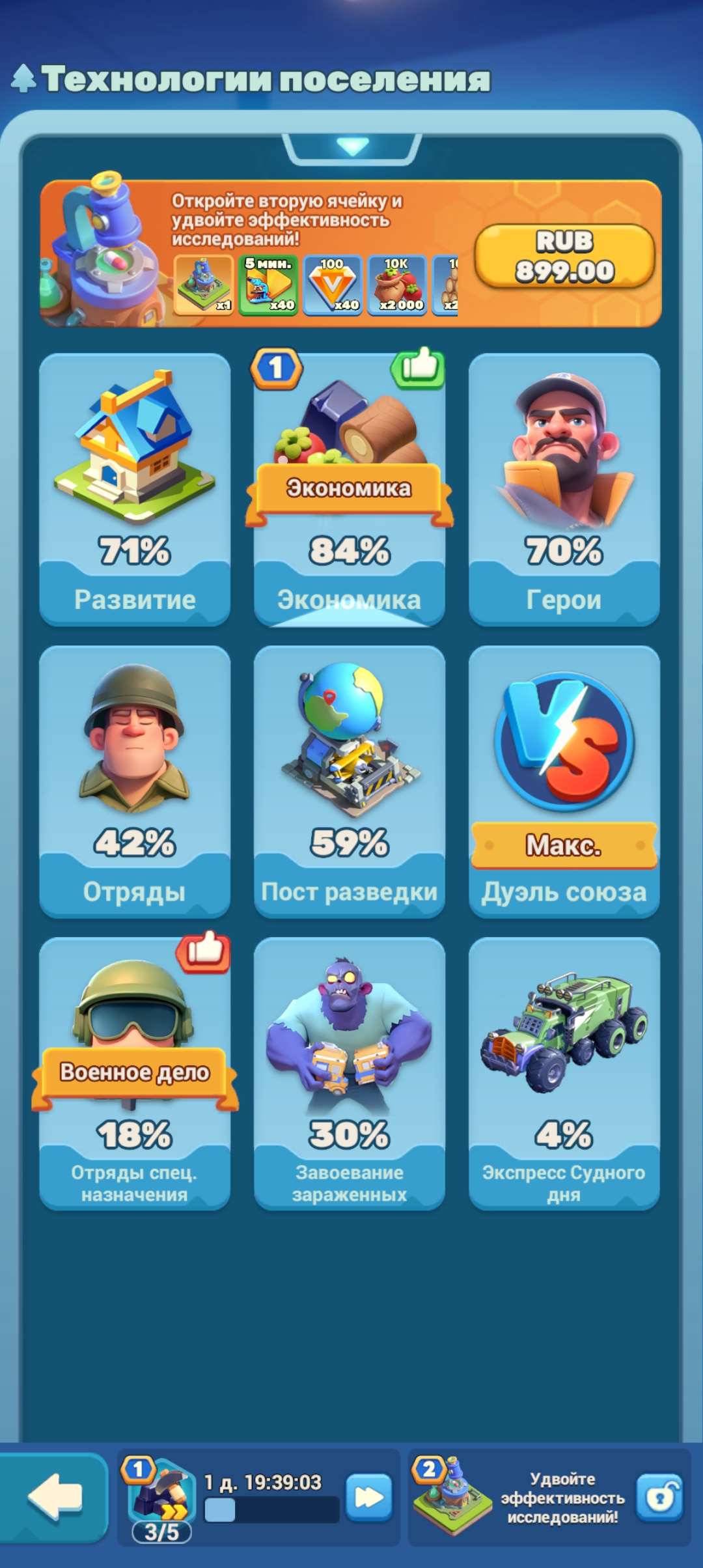Buy the second slot for RUB 899.00
Screen dimensions: 703x1568
(564, 256)
